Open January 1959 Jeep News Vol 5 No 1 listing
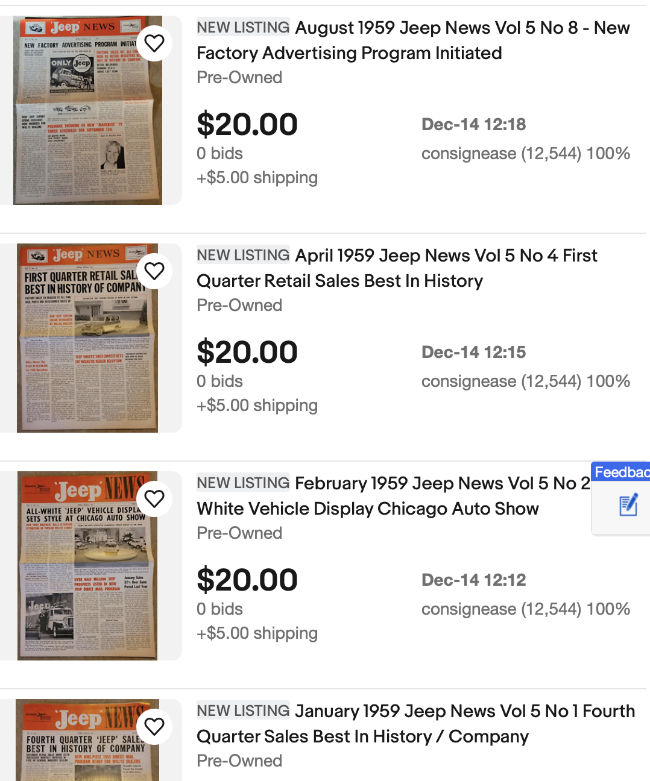This screenshot has width=650, height=781. (x=414, y=723)
